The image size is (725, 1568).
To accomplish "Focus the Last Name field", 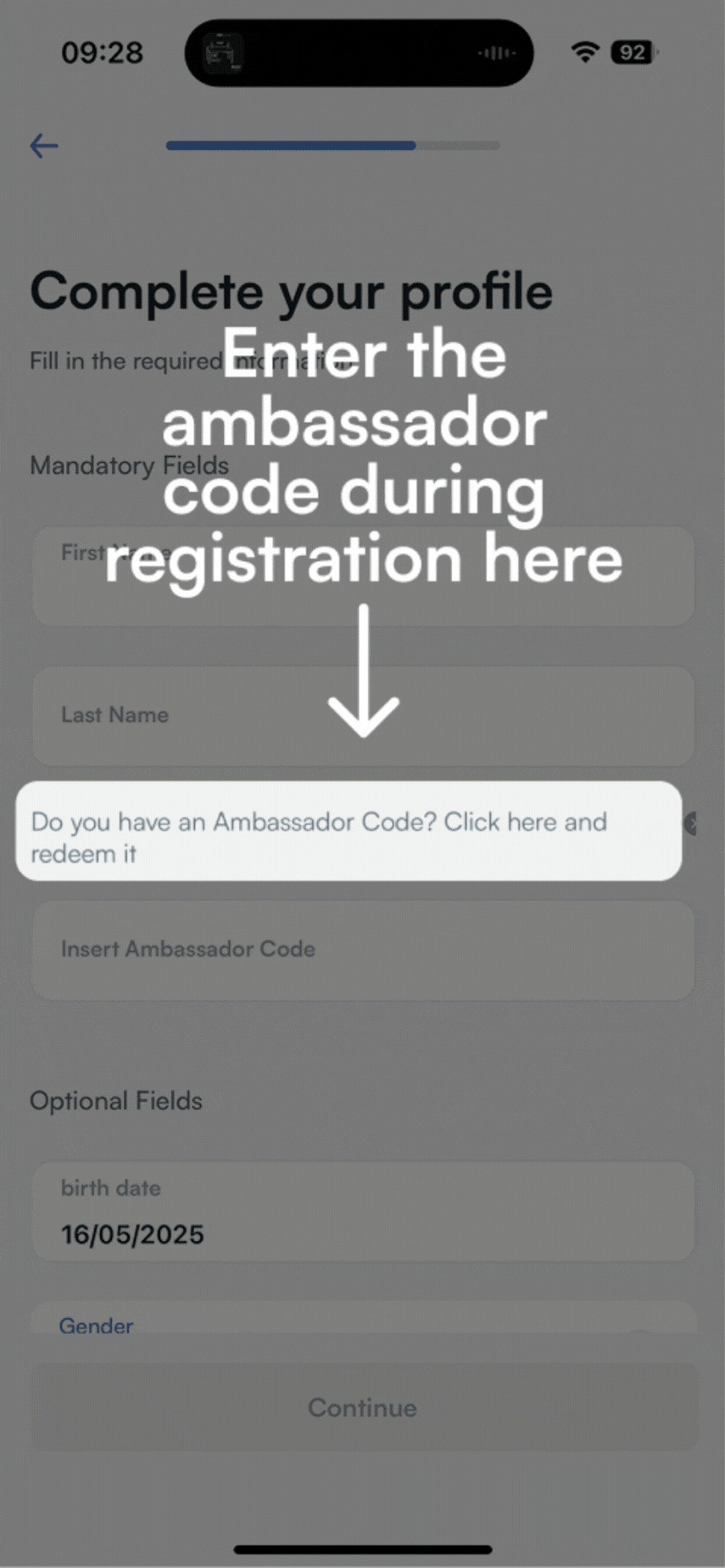I will coord(363,715).
